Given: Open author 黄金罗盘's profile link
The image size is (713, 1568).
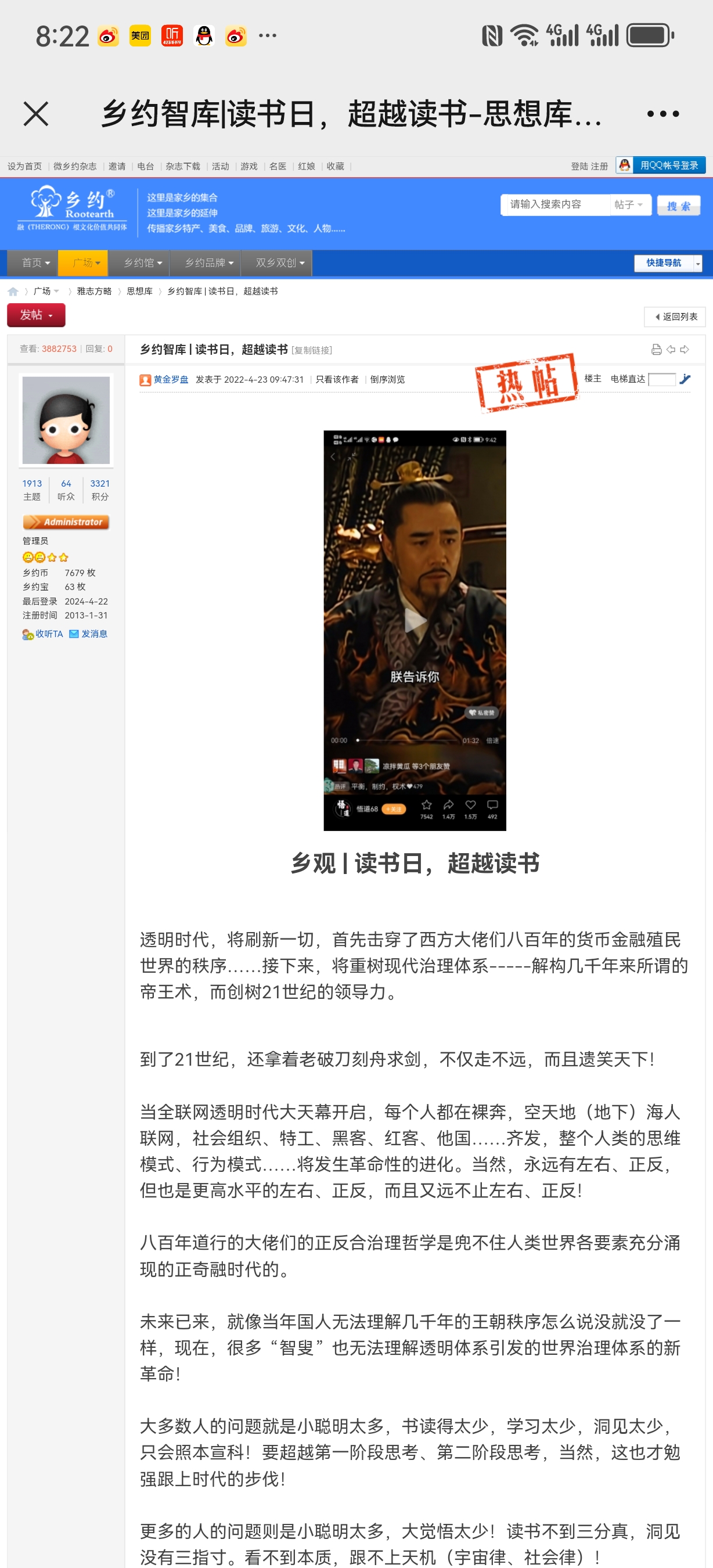Looking at the screenshot, I should tap(170, 379).
